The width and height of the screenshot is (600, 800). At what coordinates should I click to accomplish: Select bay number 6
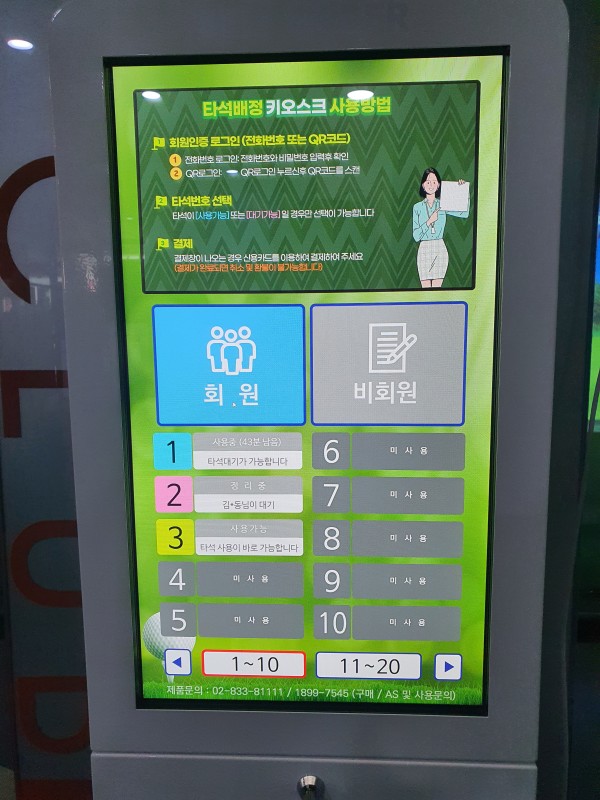[x=388, y=452]
